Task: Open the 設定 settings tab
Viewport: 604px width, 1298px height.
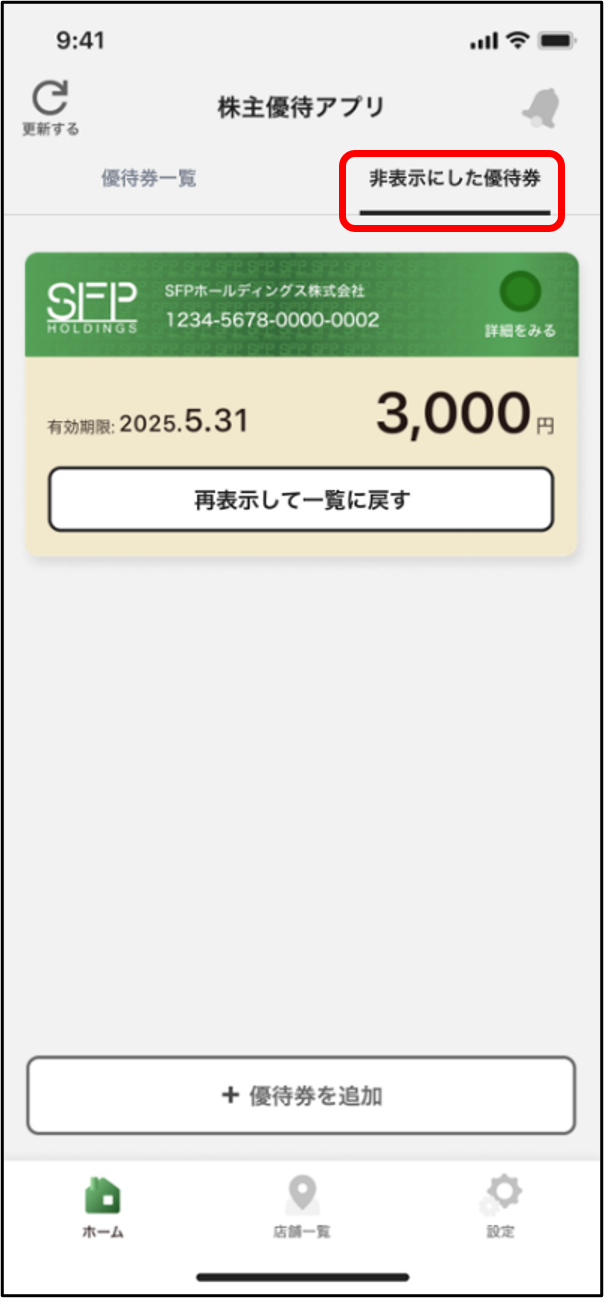Action: click(x=500, y=1207)
